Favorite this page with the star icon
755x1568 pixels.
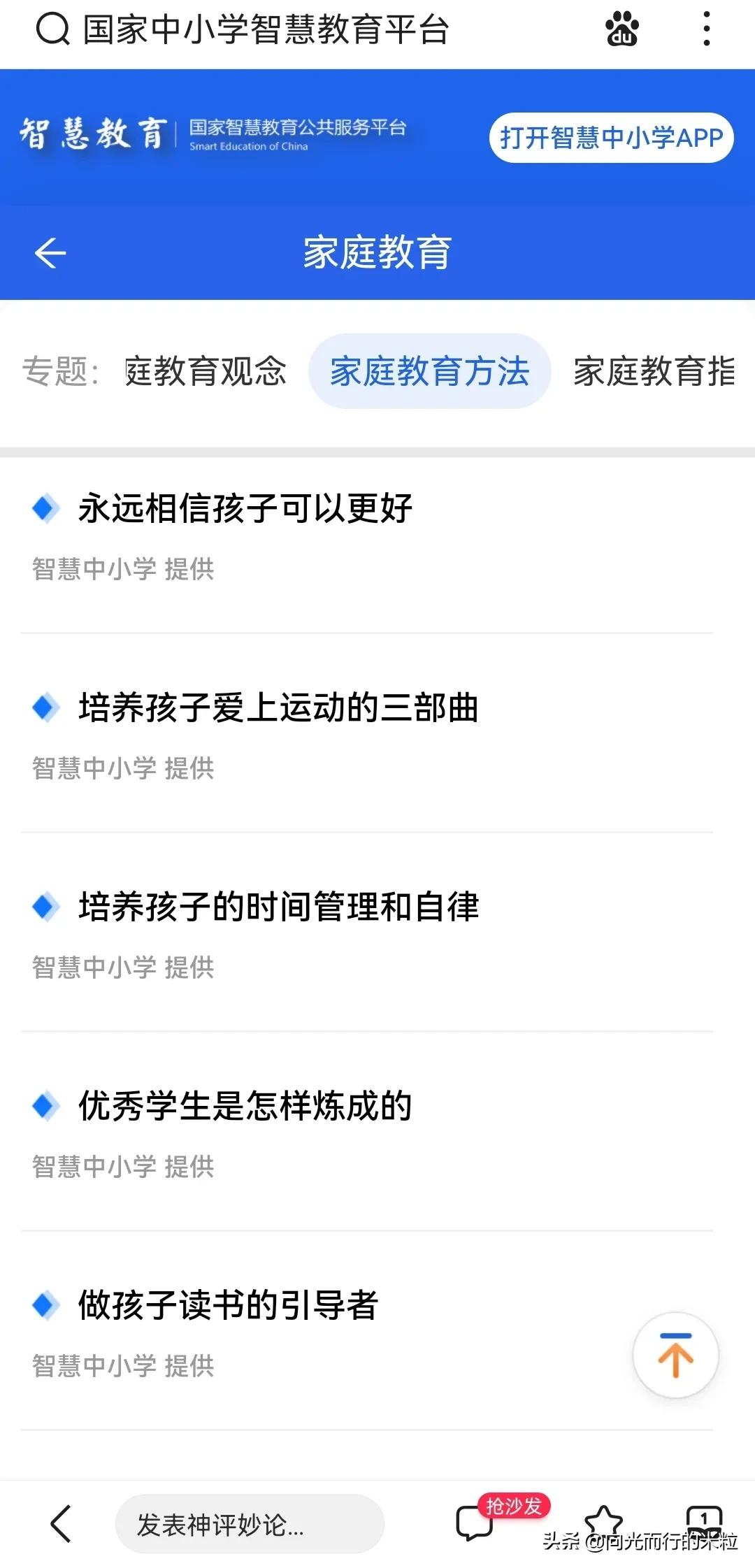coord(604,1521)
